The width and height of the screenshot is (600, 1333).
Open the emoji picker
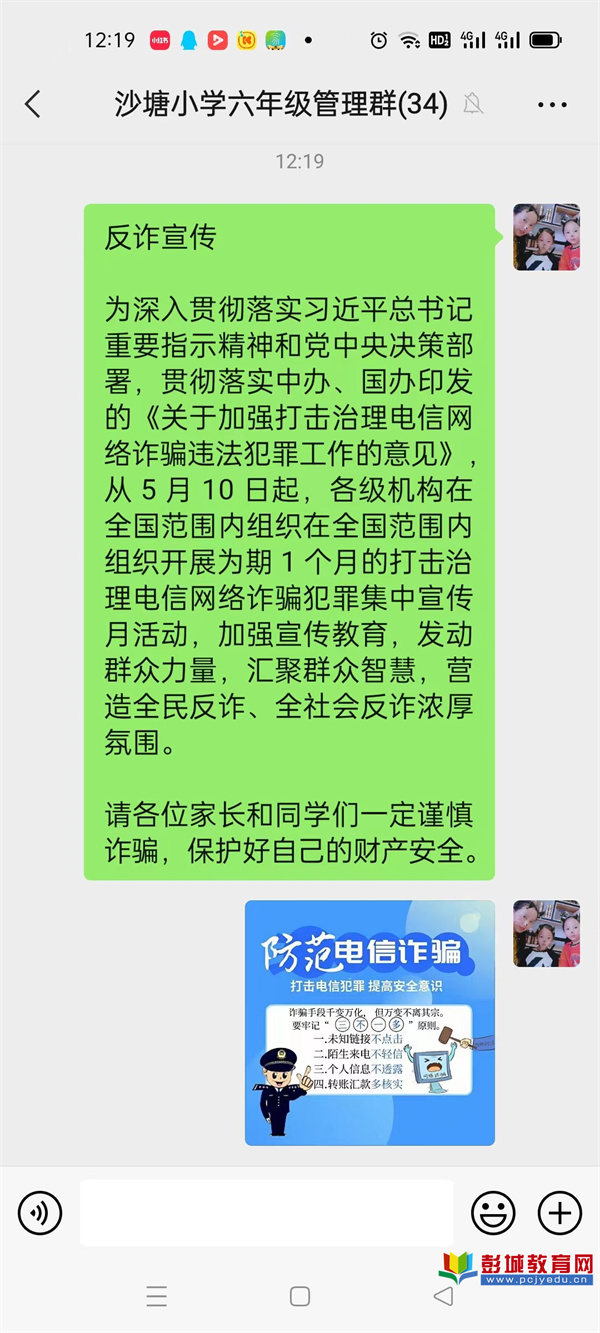click(493, 1213)
